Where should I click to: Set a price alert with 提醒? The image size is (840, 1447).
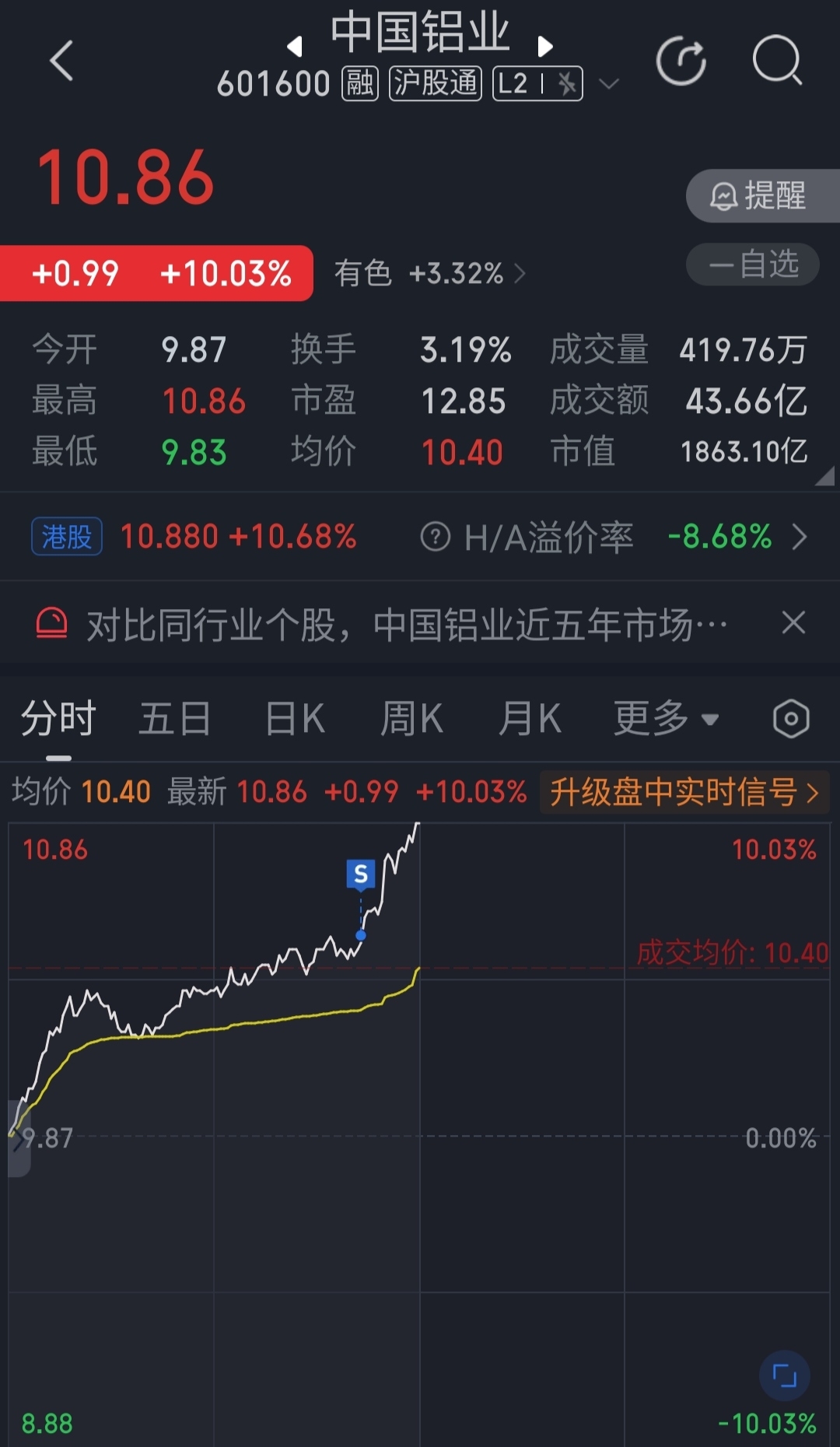point(760,195)
